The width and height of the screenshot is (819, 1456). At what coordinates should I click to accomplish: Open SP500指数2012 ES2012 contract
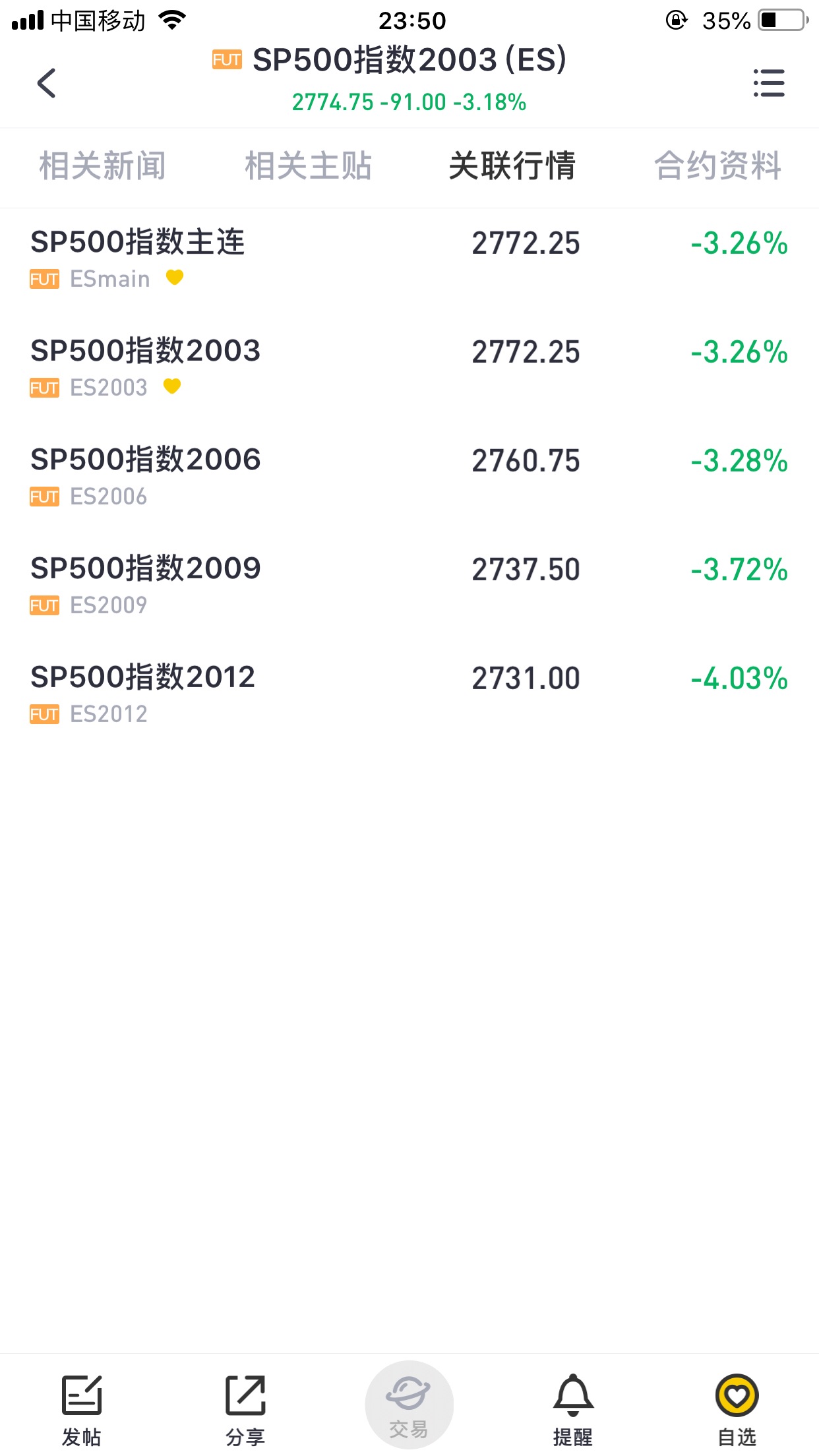409,694
